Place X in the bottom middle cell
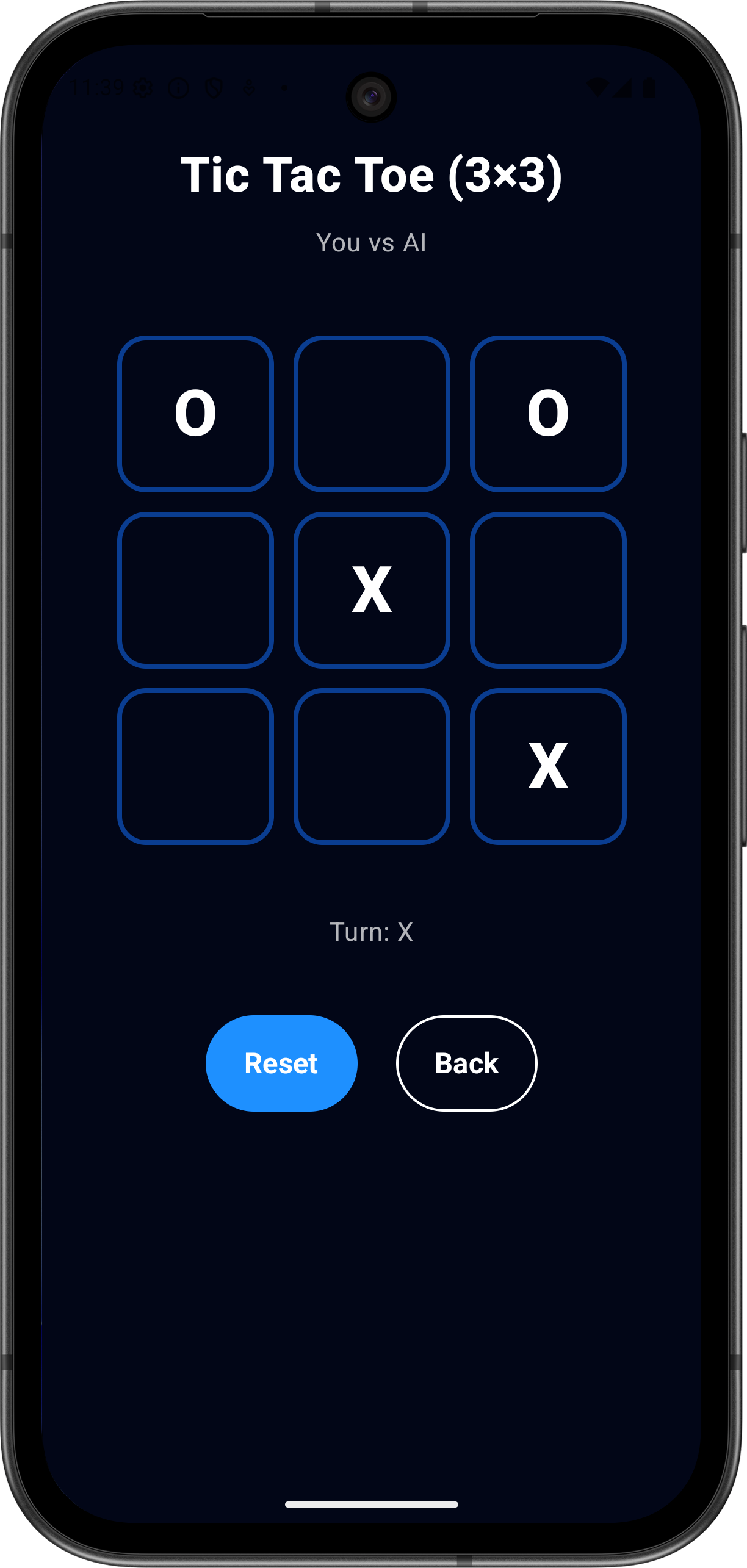Viewport: 747px width, 1568px height. pyautogui.click(x=372, y=766)
